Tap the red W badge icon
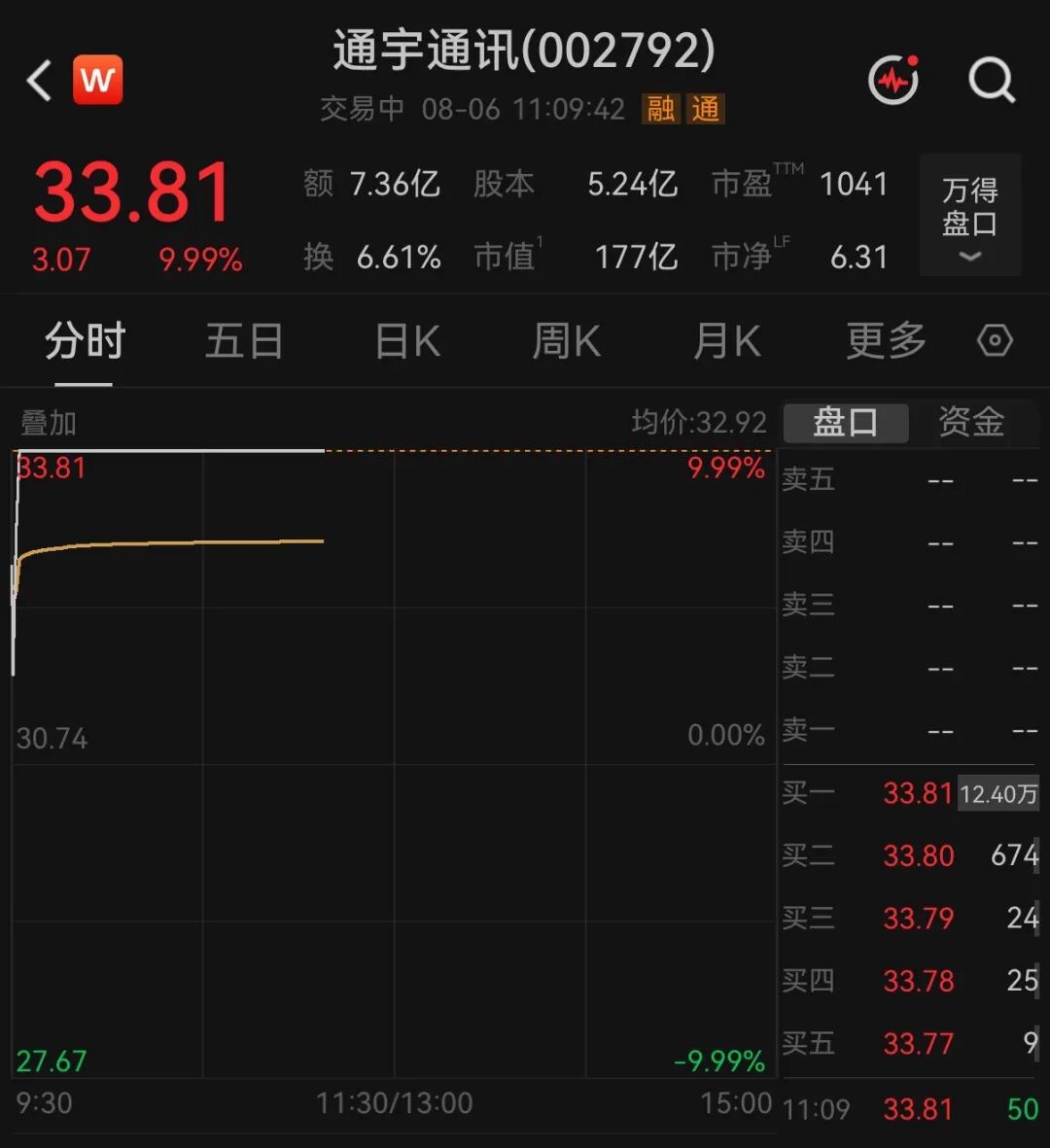Image resolution: width=1050 pixels, height=1148 pixels. 97,80
